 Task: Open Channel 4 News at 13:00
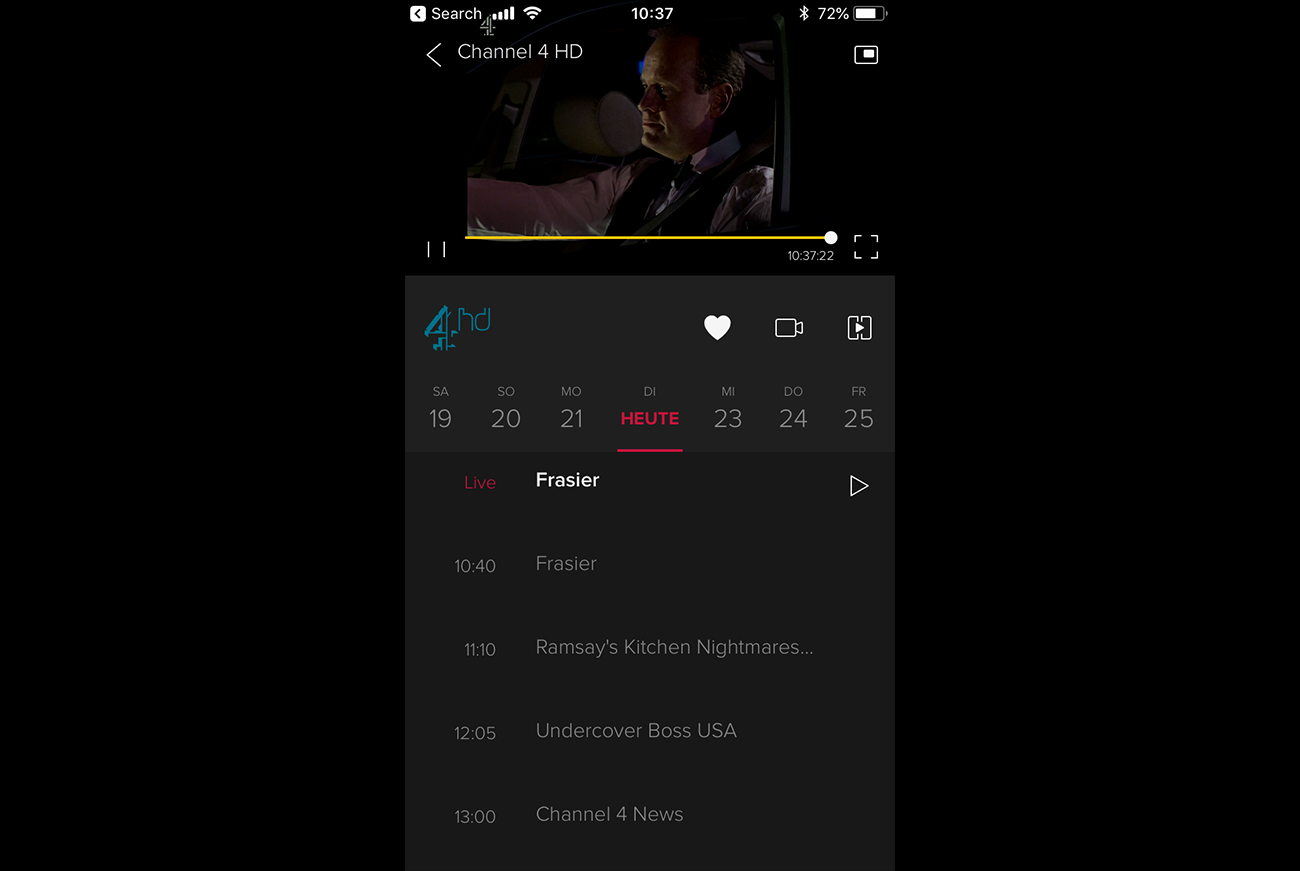(609, 815)
